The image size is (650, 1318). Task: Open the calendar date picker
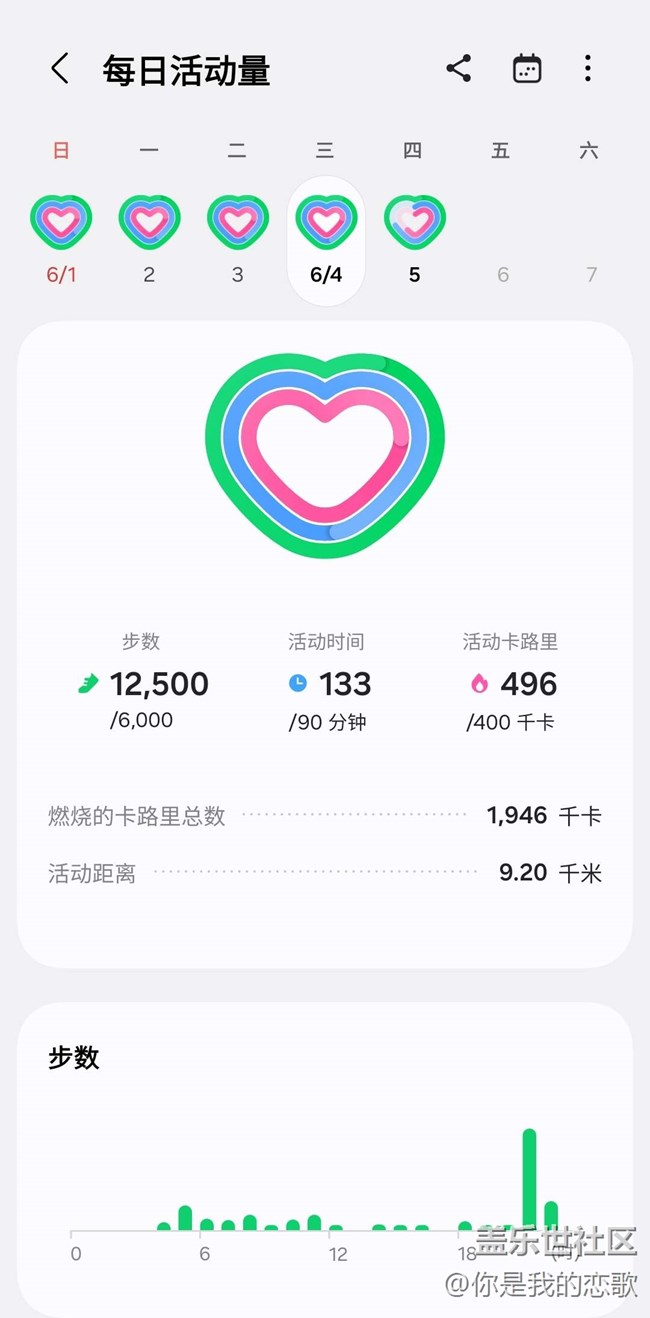527,69
